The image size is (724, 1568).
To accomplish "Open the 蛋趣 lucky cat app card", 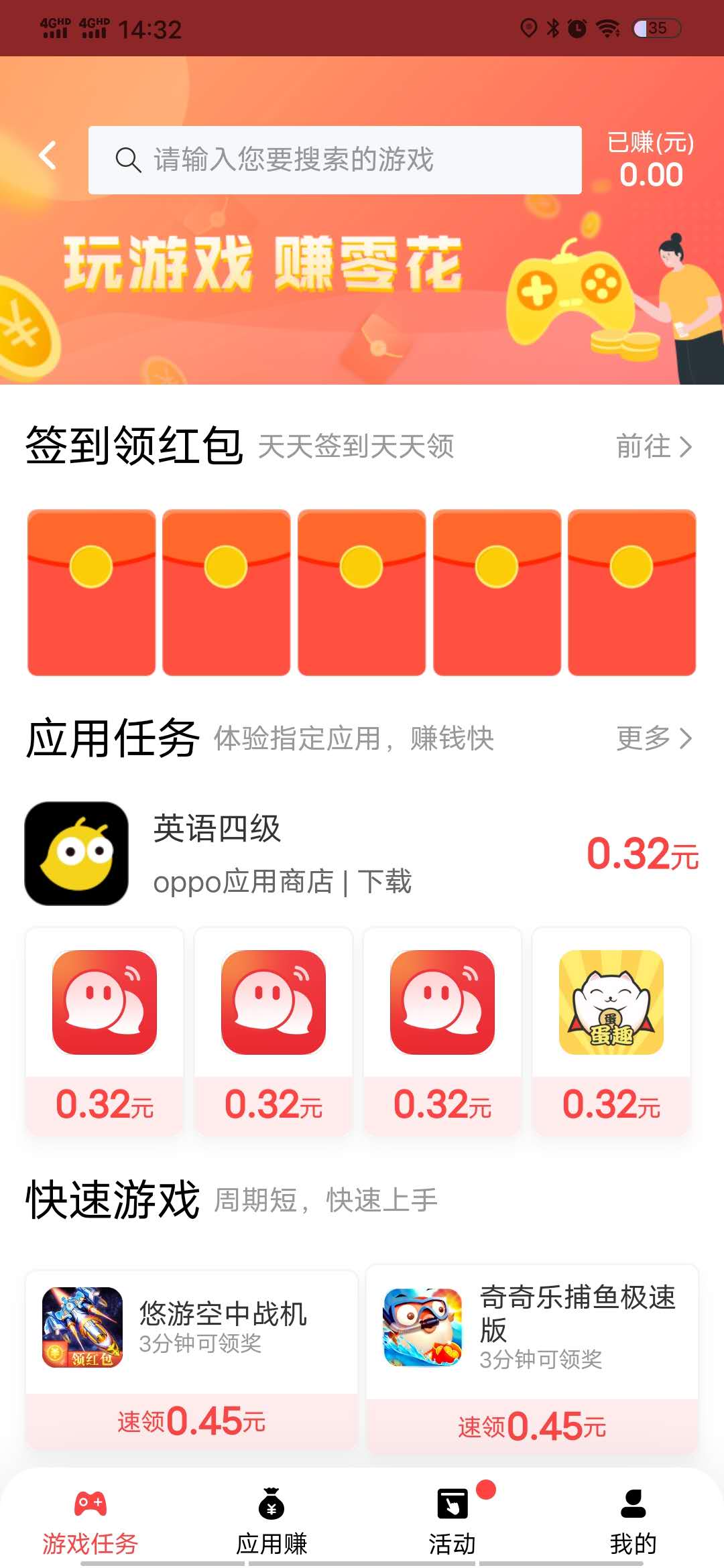I will (611, 1031).
